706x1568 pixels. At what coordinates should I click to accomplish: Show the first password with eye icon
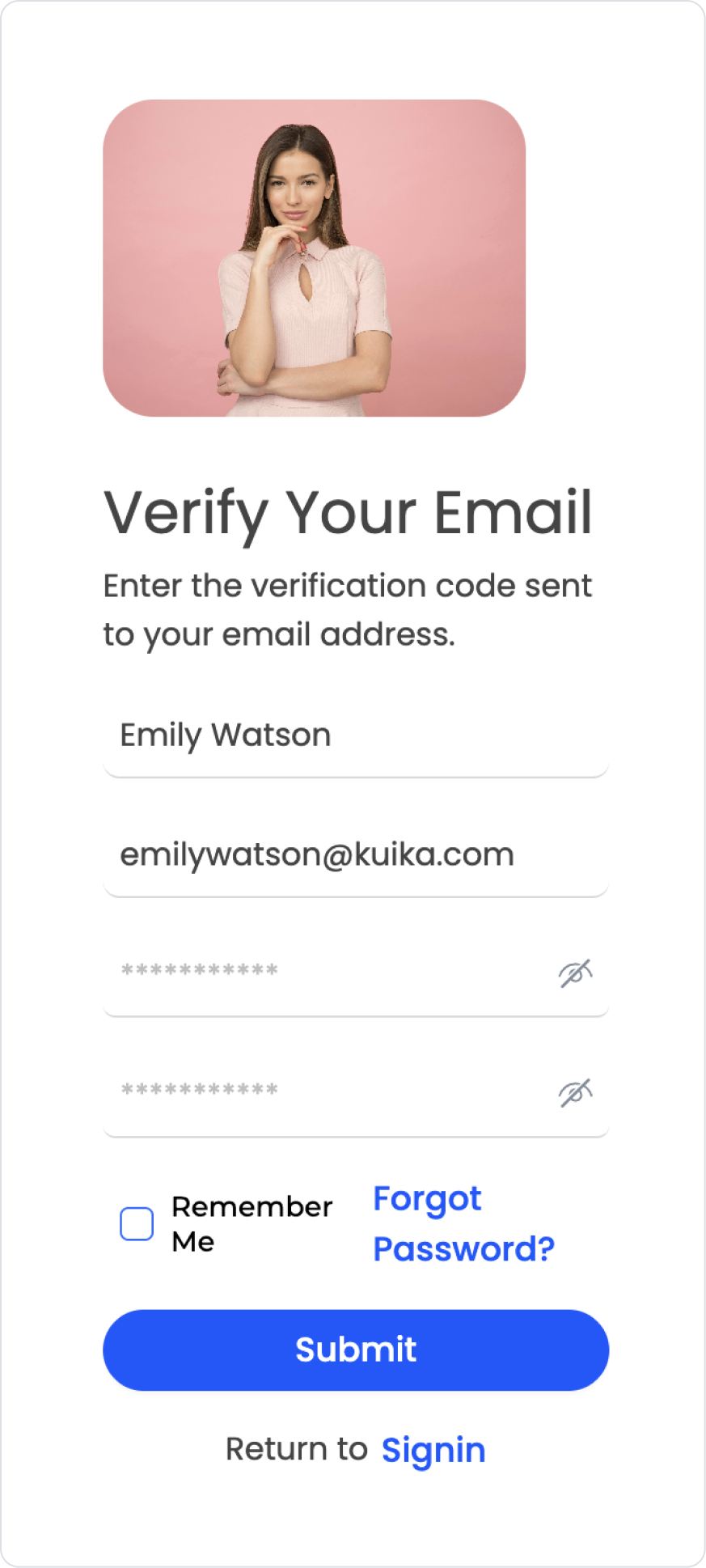[576, 973]
